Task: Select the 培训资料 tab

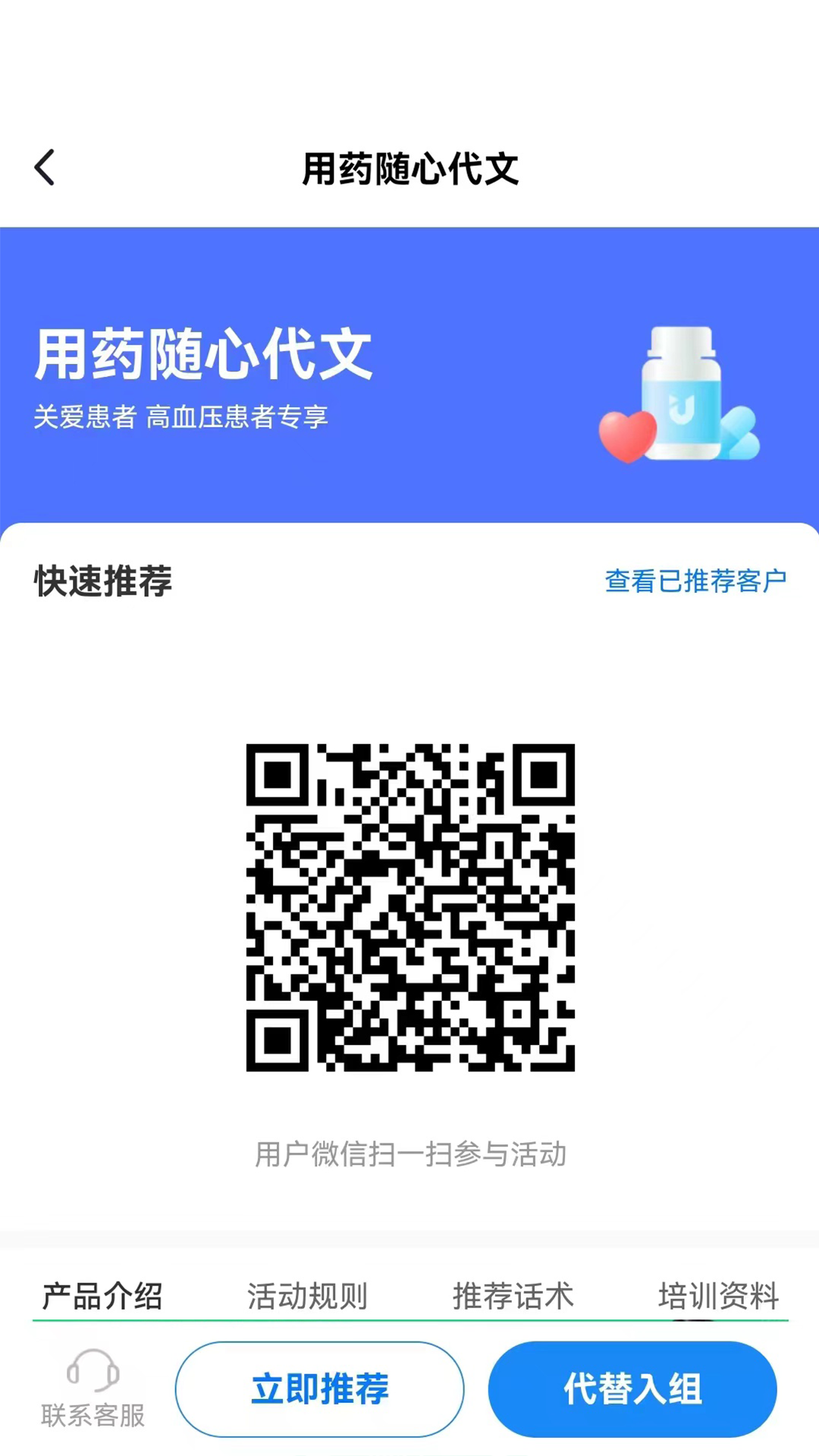Action: [717, 1296]
